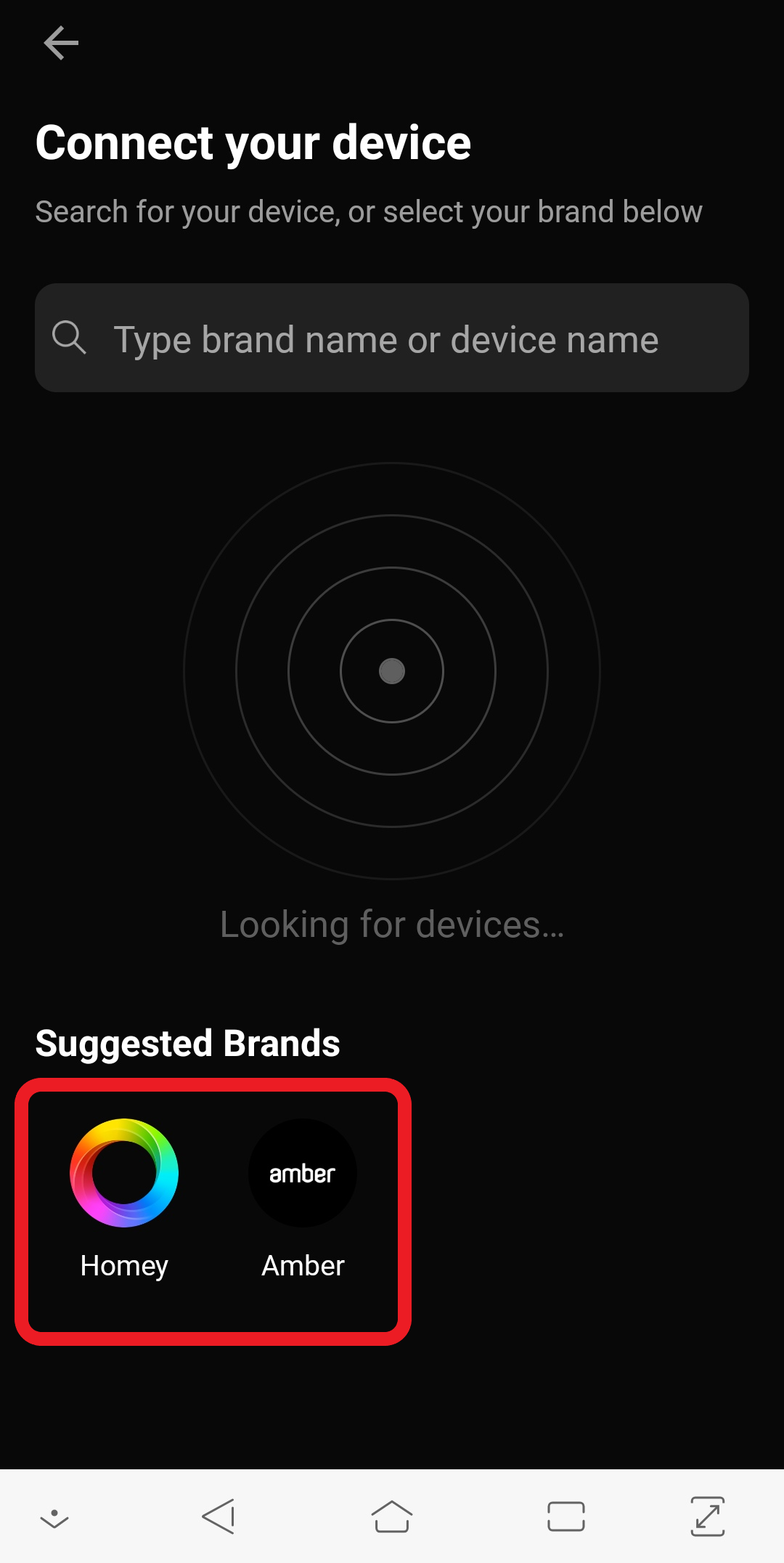Go to the home screen

392,1517
